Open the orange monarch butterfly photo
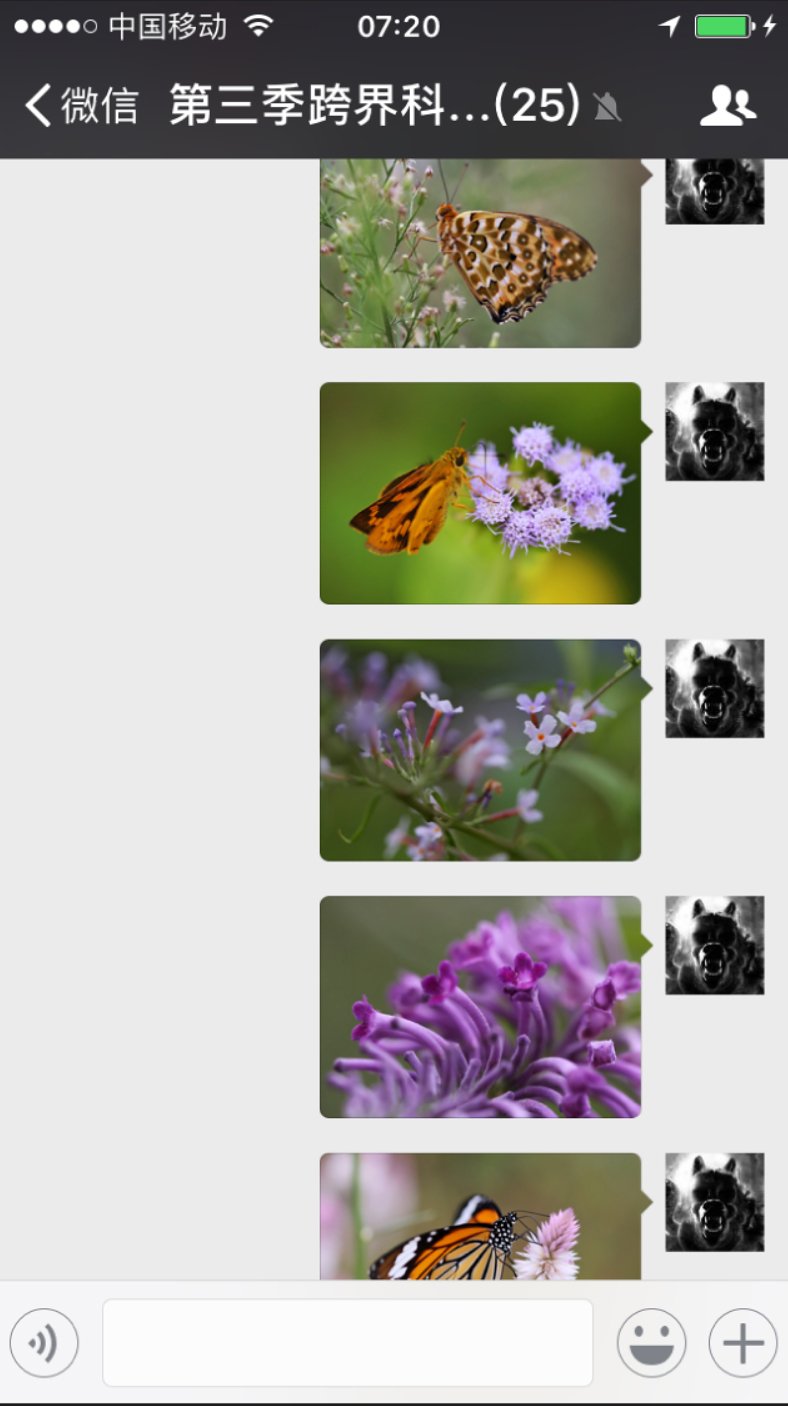The width and height of the screenshot is (788, 1406). 480,1218
